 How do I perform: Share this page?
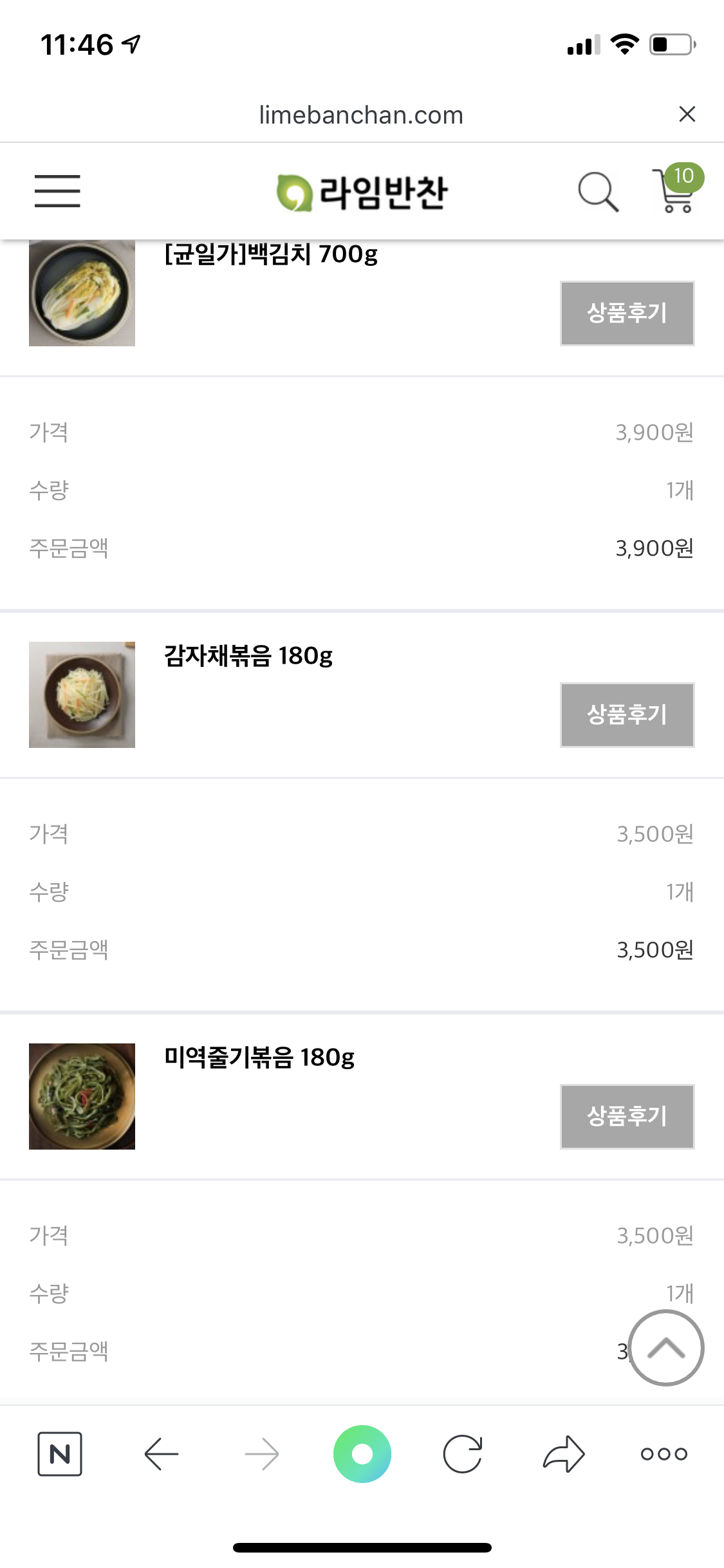pyautogui.click(x=564, y=1454)
